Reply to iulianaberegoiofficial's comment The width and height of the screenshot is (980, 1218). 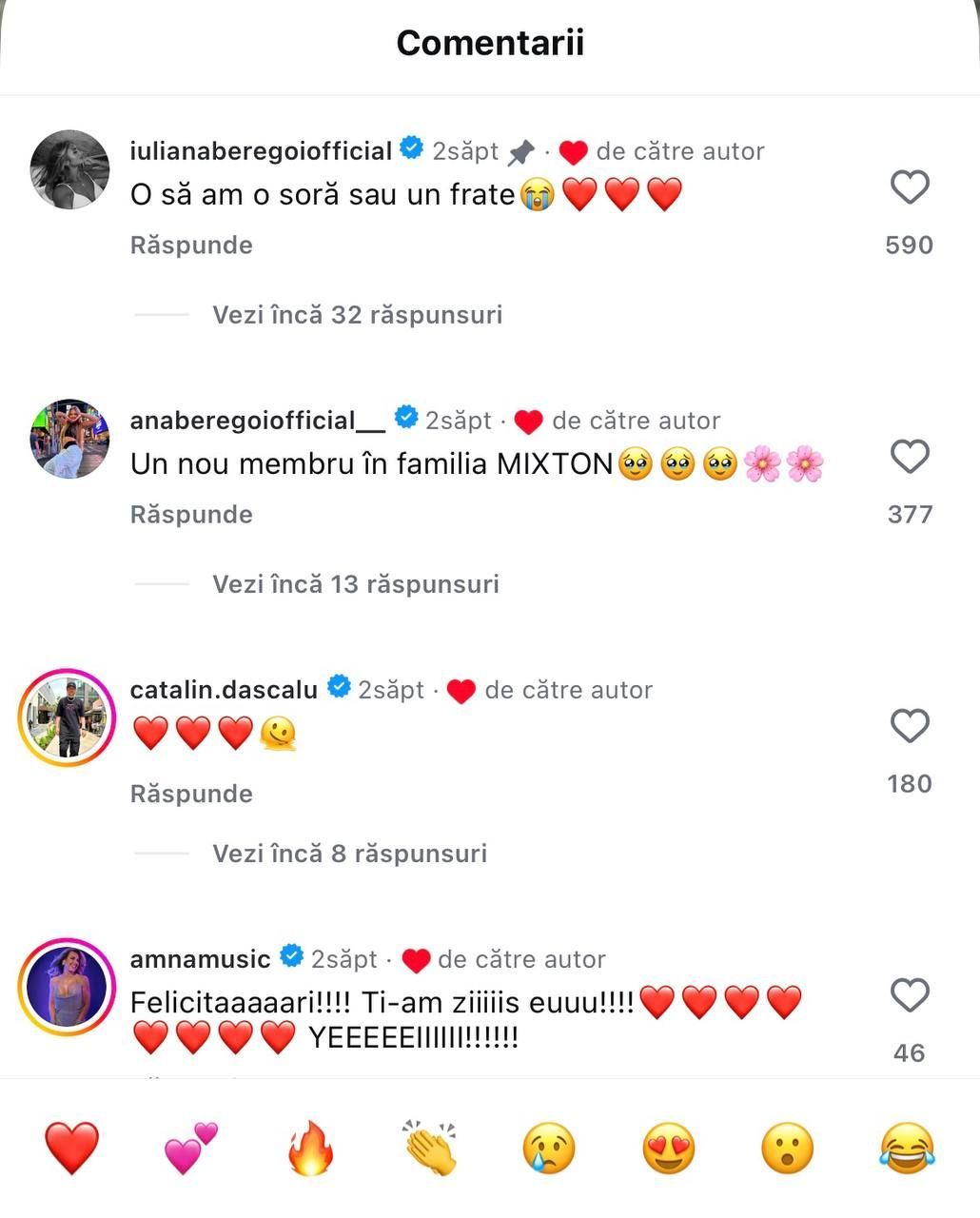point(191,246)
